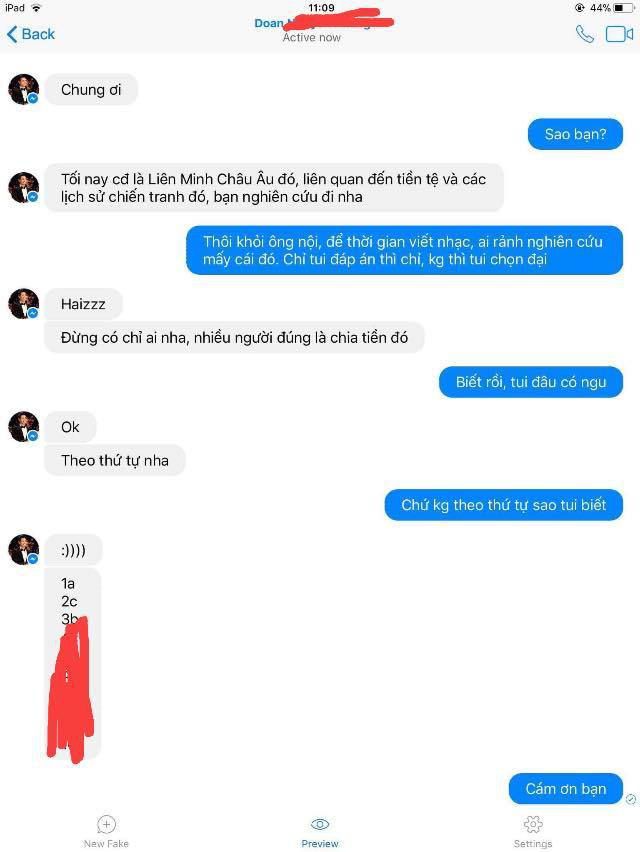Image resolution: width=640 pixels, height=852 pixels.
Task: Start a video call
Action: [620, 34]
